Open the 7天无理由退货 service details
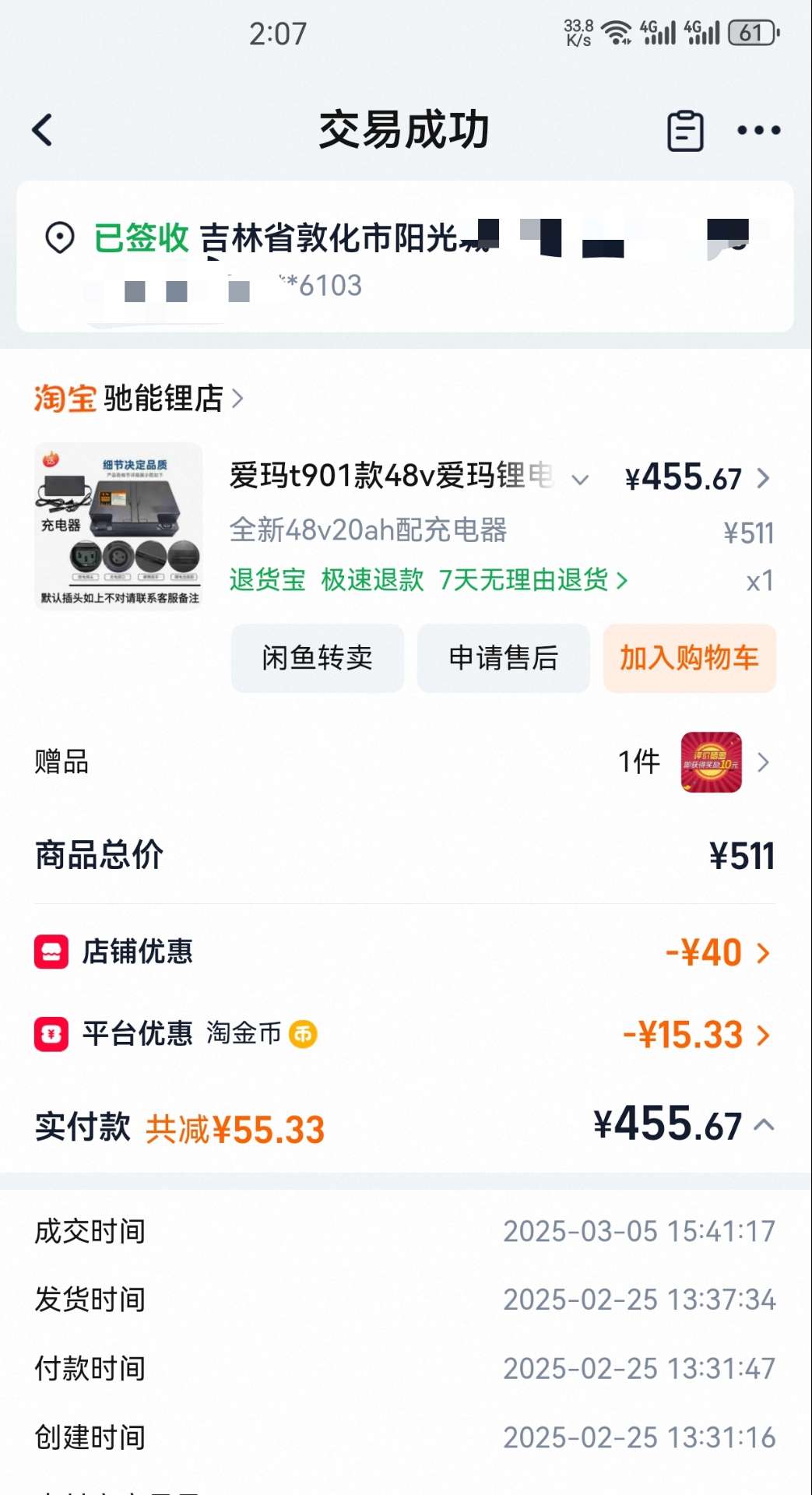This screenshot has width=812, height=1495. pos(533,580)
